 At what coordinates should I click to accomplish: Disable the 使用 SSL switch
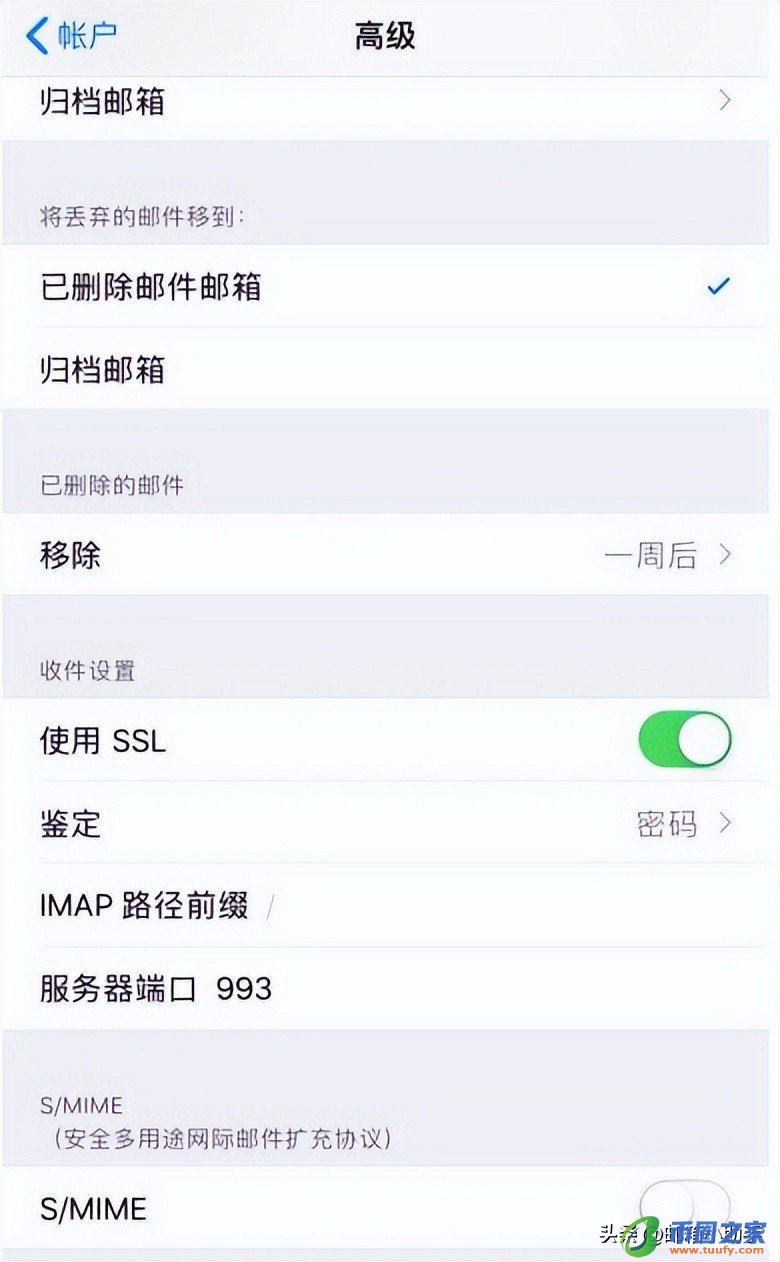point(685,739)
